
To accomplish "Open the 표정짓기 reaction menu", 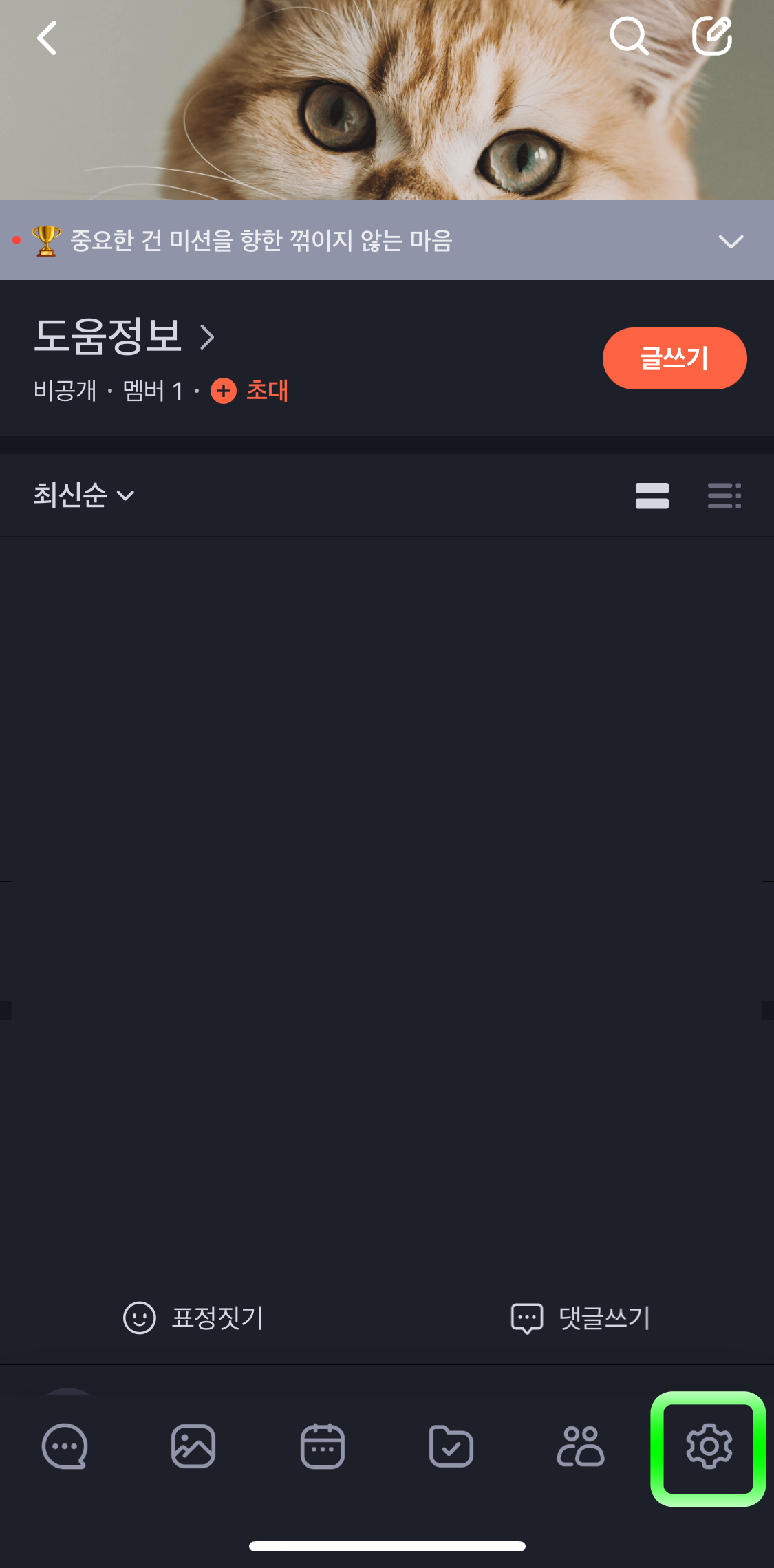I will 195,1318.
